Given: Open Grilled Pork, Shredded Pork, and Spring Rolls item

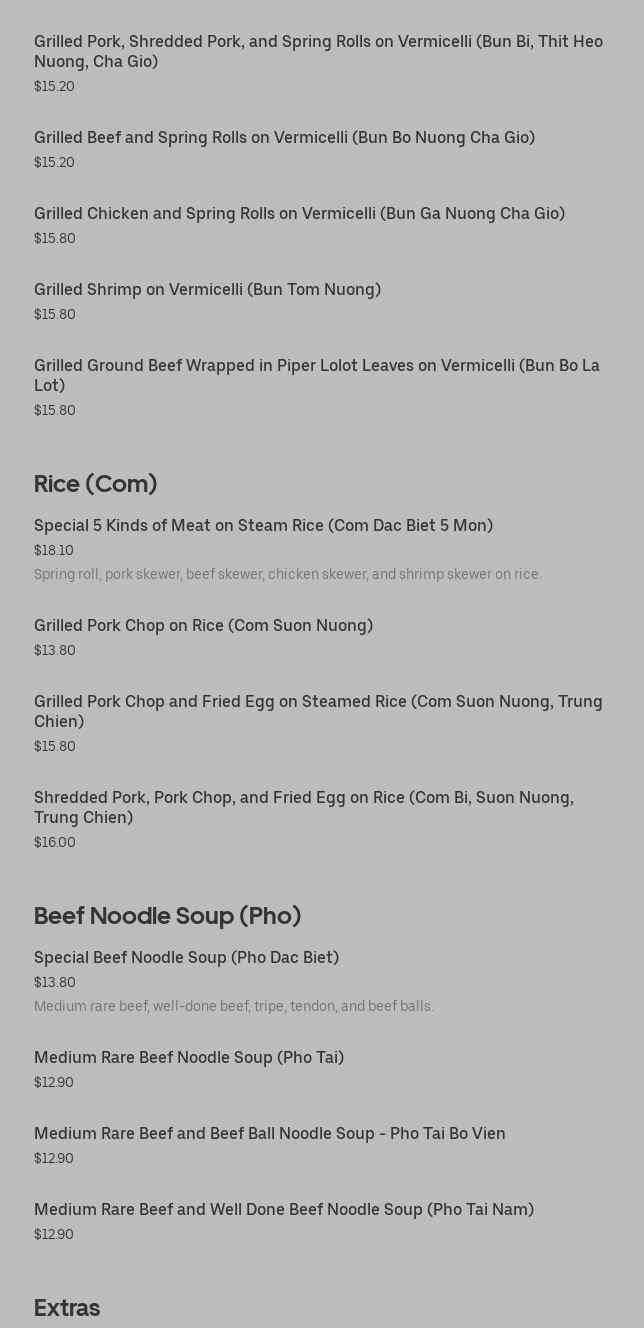Looking at the screenshot, I should pyautogui.click(x=318, y=51).
